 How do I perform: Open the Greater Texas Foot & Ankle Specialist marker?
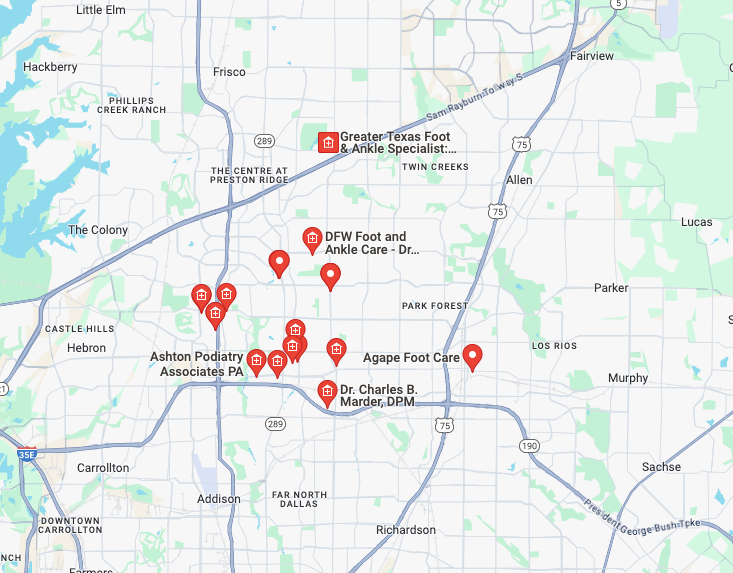(327, 143)
